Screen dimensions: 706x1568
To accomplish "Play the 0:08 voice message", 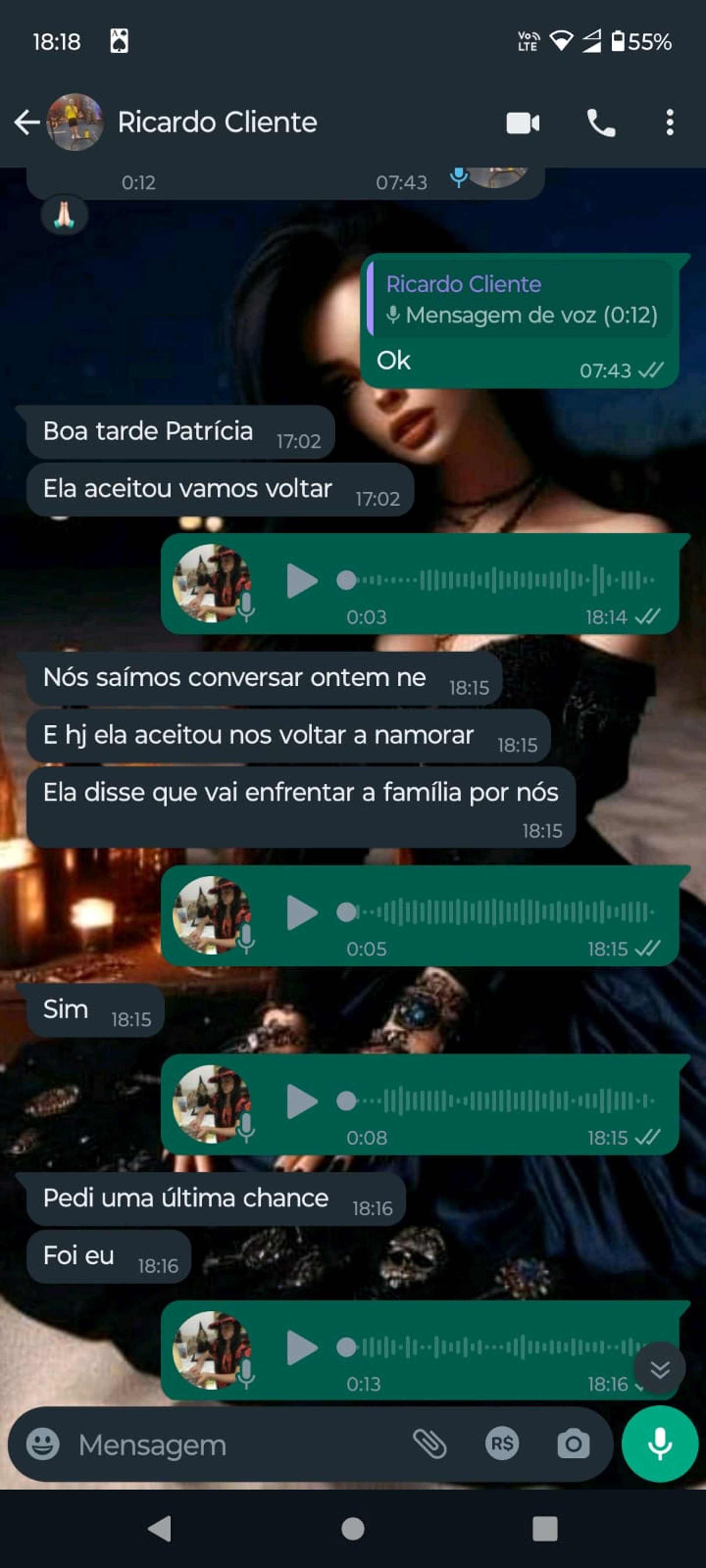I will click(x=302, y=1101).
